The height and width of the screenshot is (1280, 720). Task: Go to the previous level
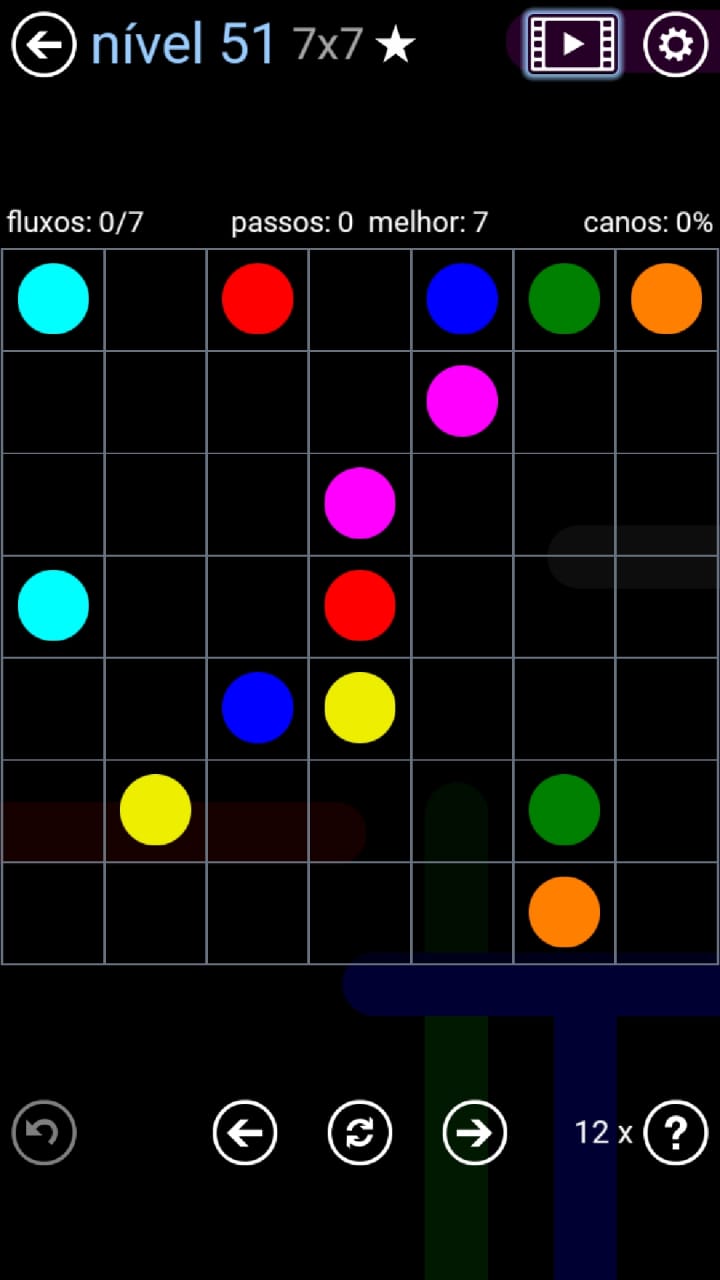click(x=245, y=1133)
